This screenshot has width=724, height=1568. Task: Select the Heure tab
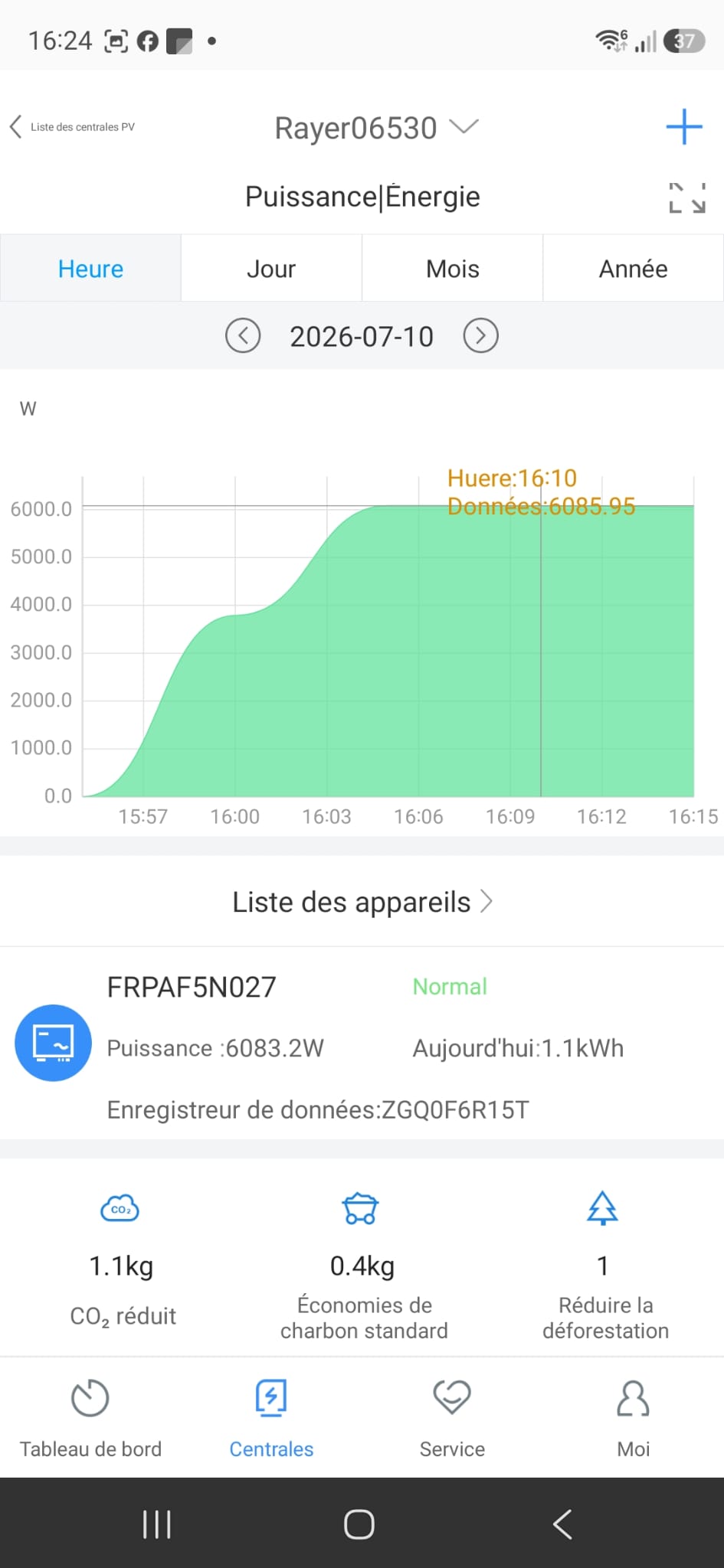point(90,269)
